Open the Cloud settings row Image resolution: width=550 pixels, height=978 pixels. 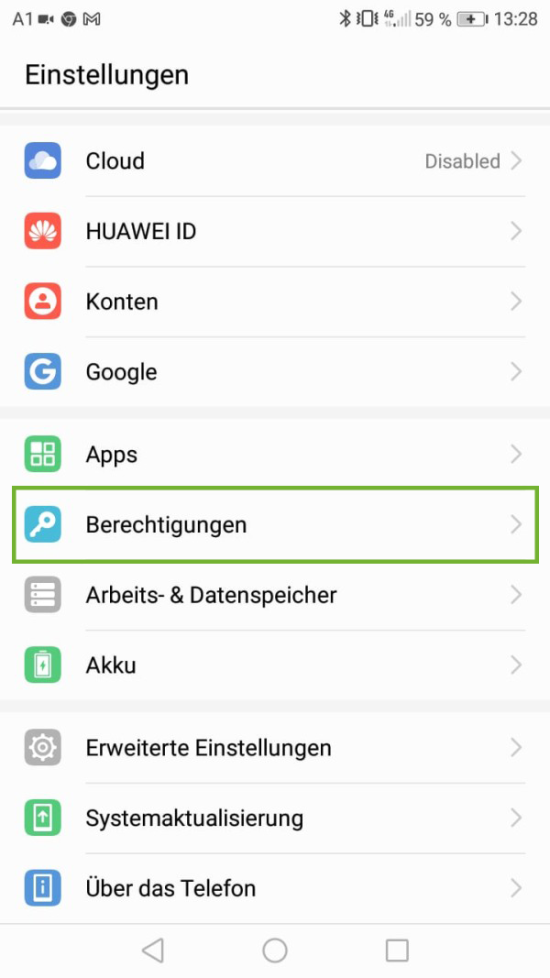[x=275, y=161]
